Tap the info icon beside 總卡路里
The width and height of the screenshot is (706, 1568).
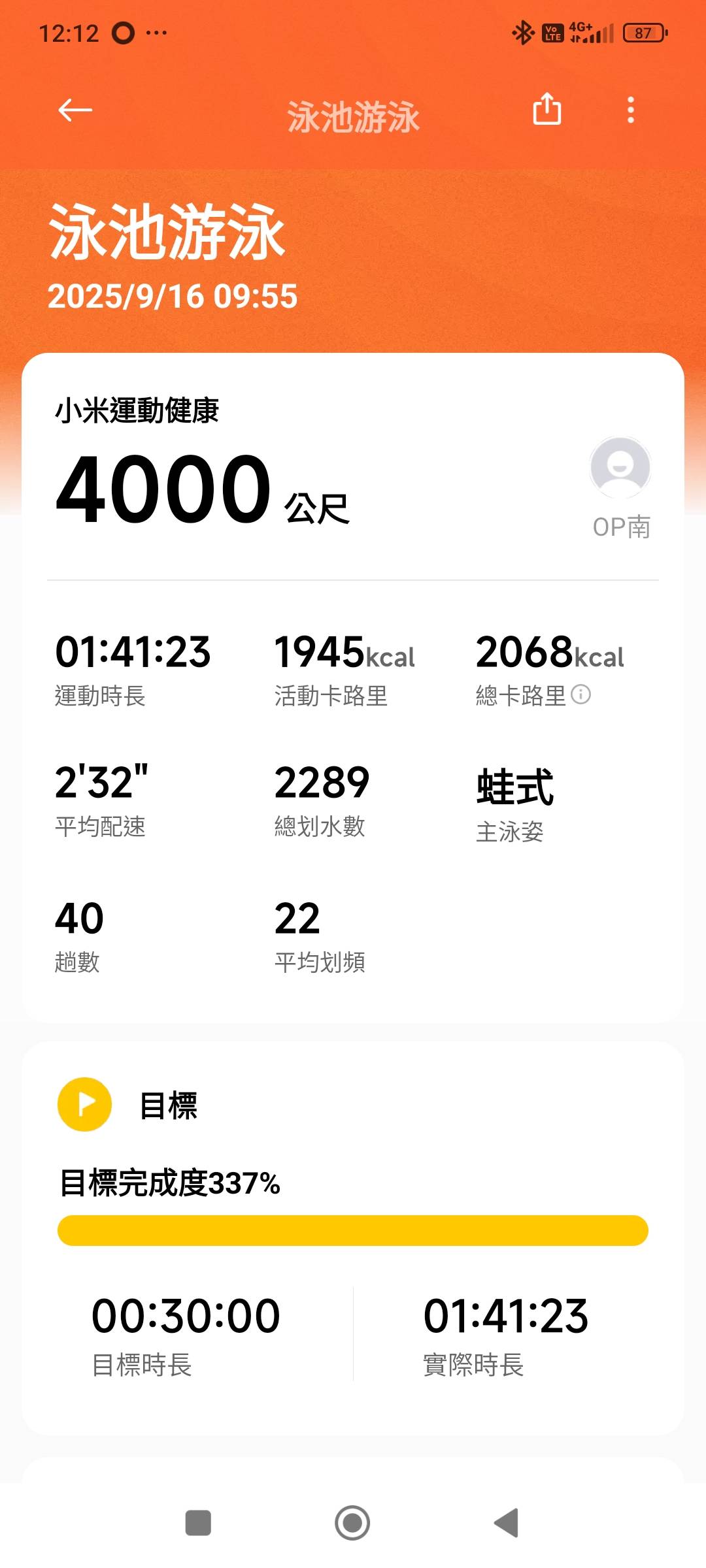point(580,694)
